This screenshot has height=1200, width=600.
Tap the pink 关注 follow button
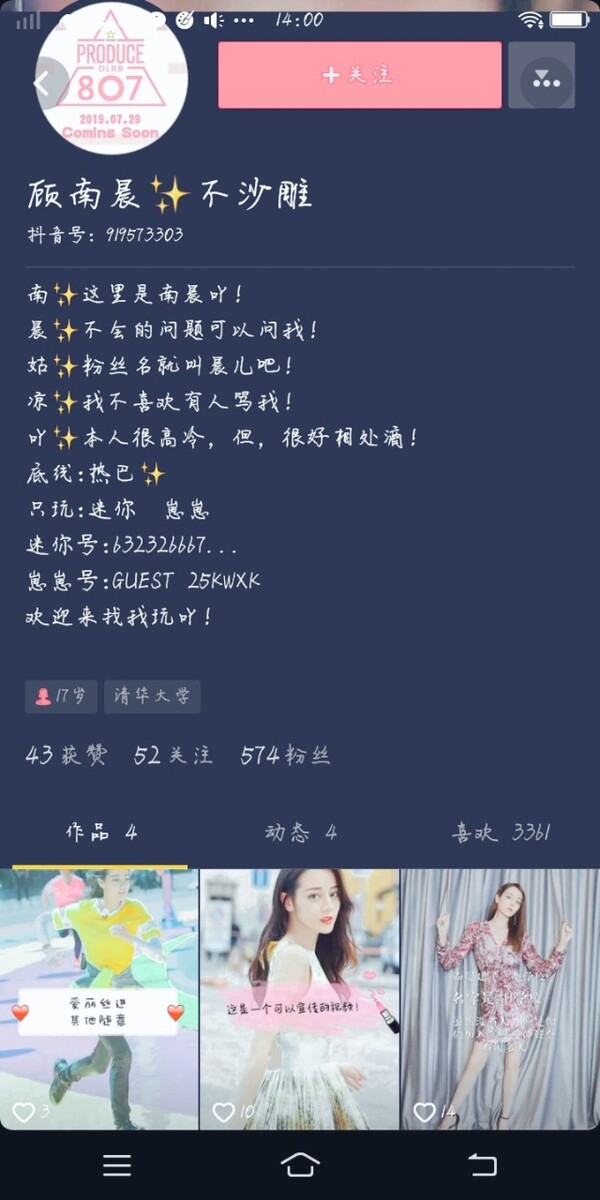[360, 75]
